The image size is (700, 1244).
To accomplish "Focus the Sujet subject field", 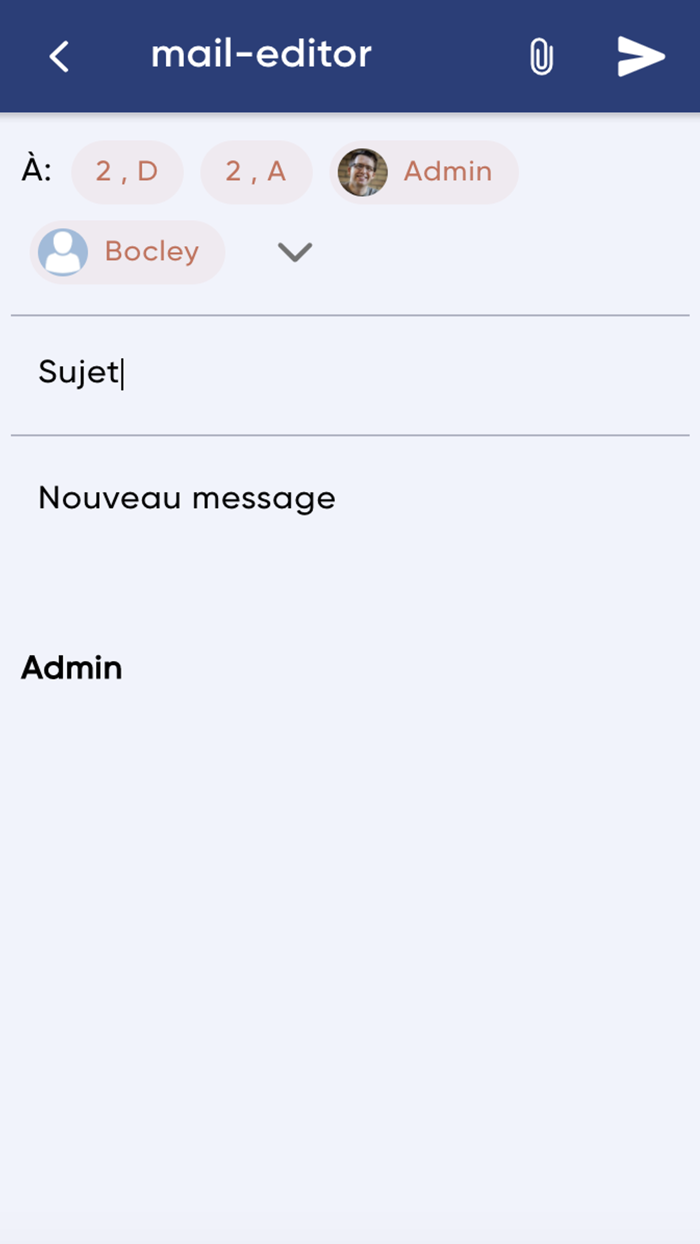I will tap(350, 374).
